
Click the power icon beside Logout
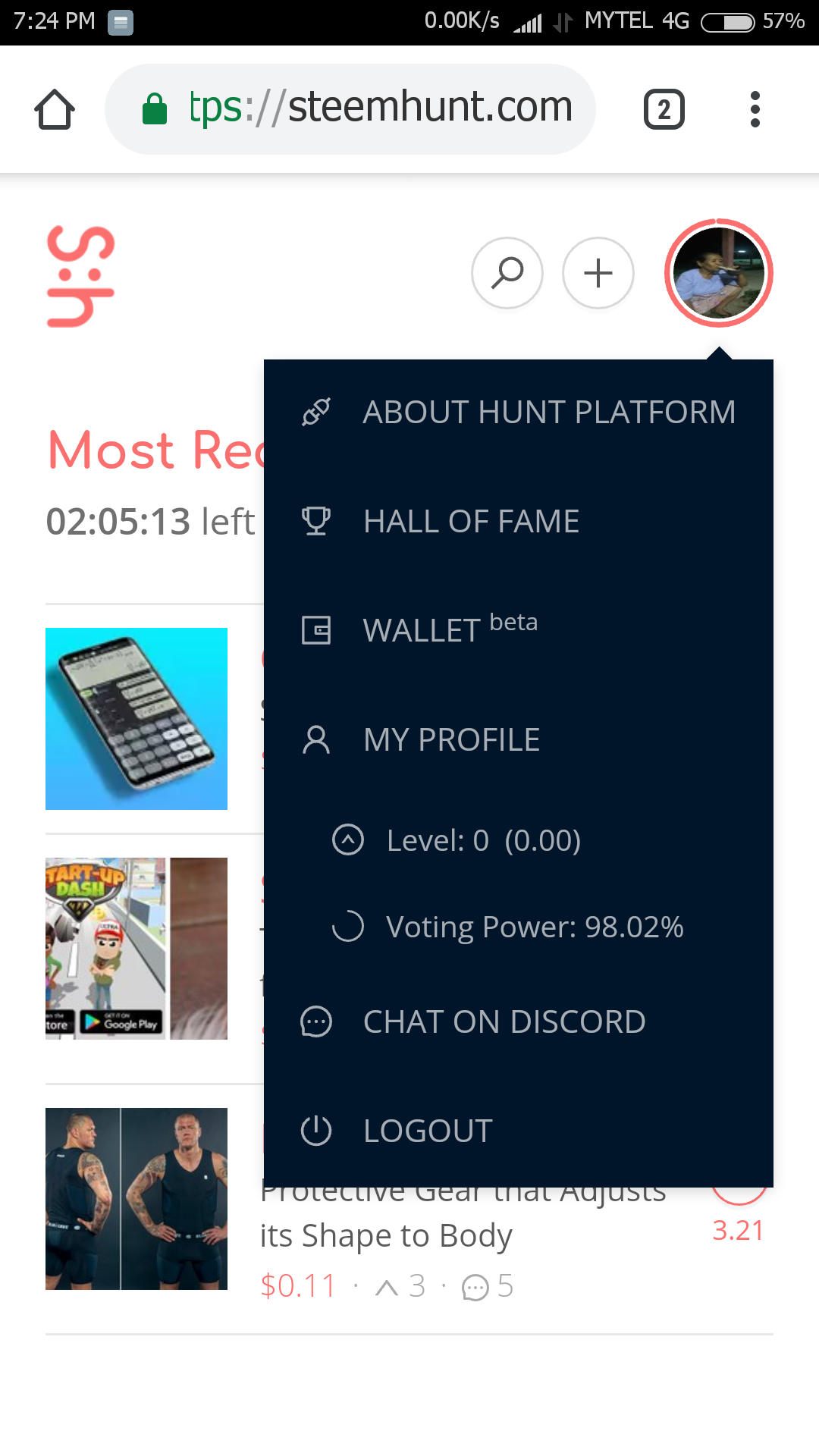pos(316,1130)
